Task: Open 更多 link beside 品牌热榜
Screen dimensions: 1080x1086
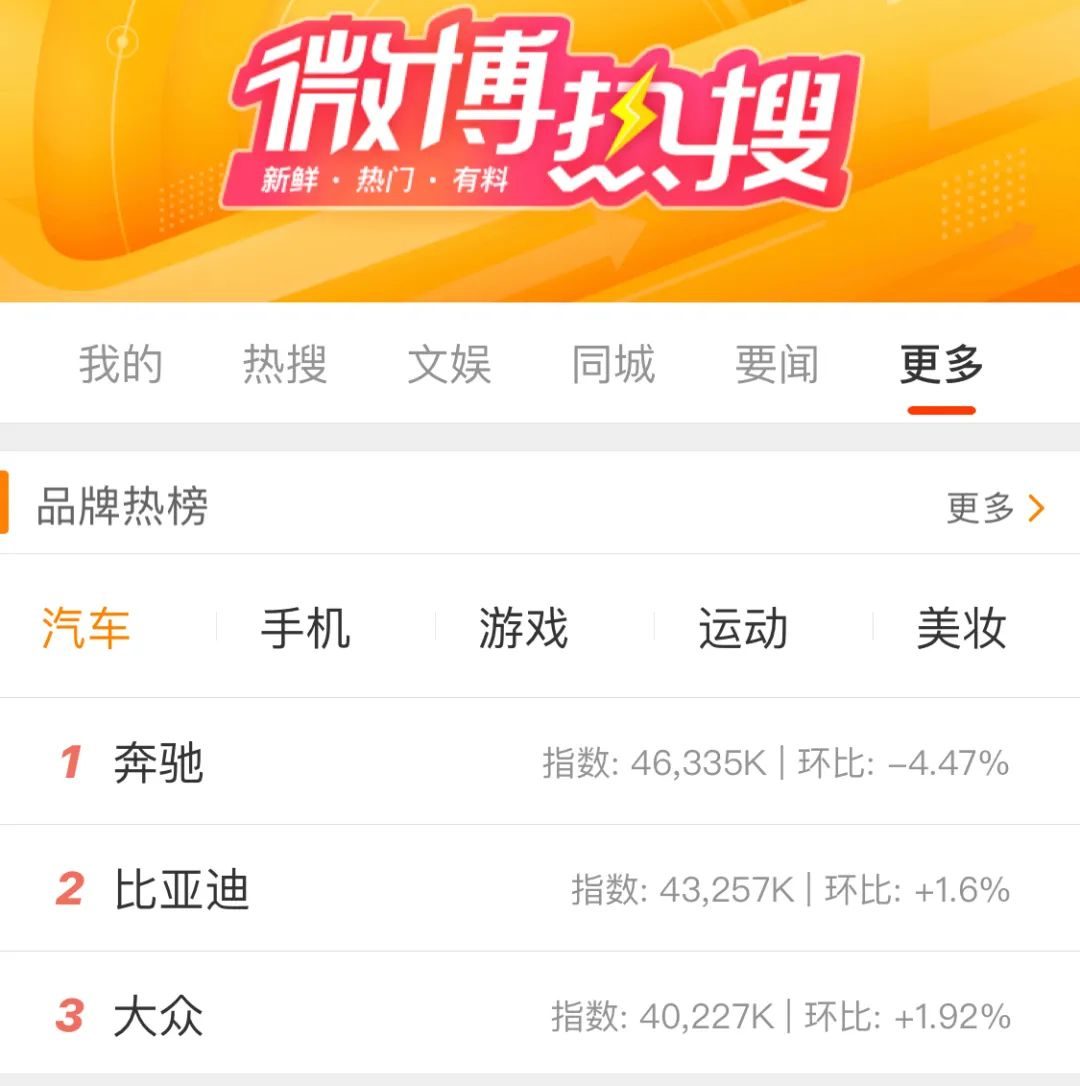Action: [x=994, y=508]
